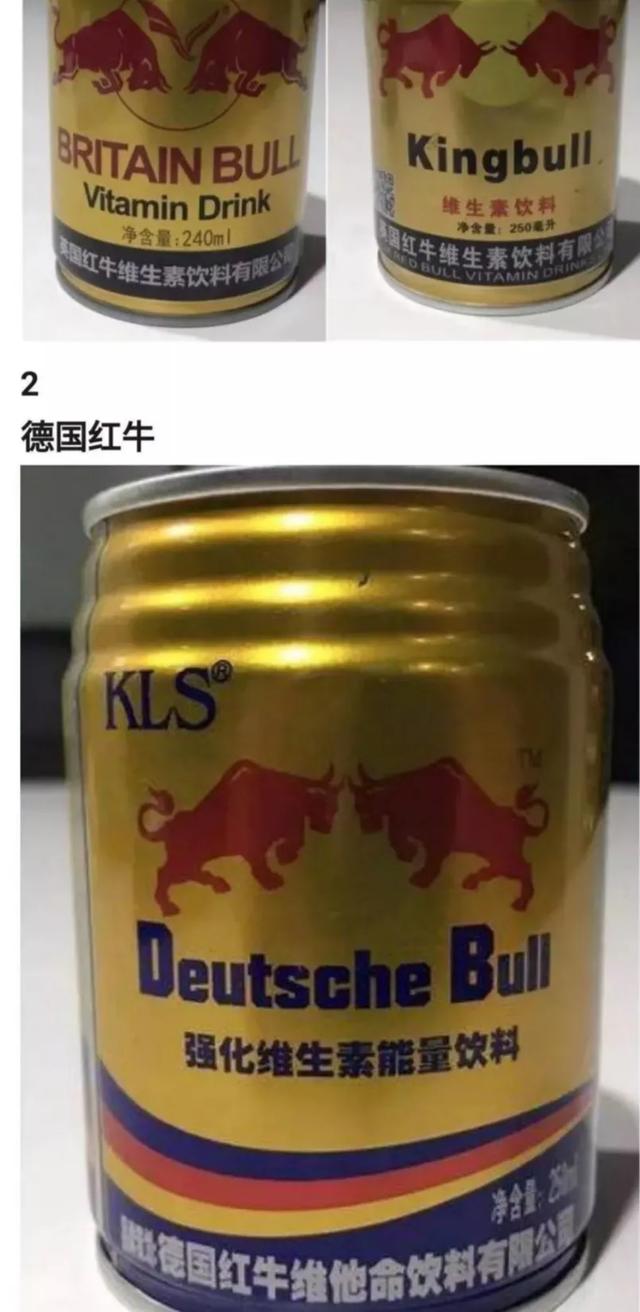View the Britain Bull can photo
Viewport: 640px width, 1312px height.
pyautogui.click(x=174, y=168)
